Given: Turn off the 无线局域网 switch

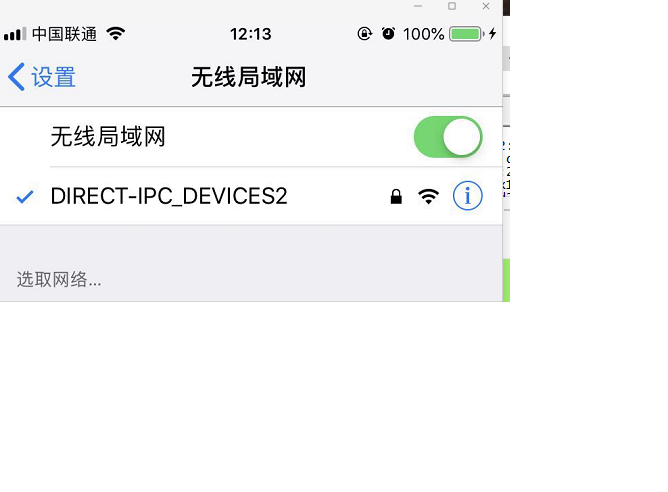Looking at the screenshot, I should (x=447, y=138).
